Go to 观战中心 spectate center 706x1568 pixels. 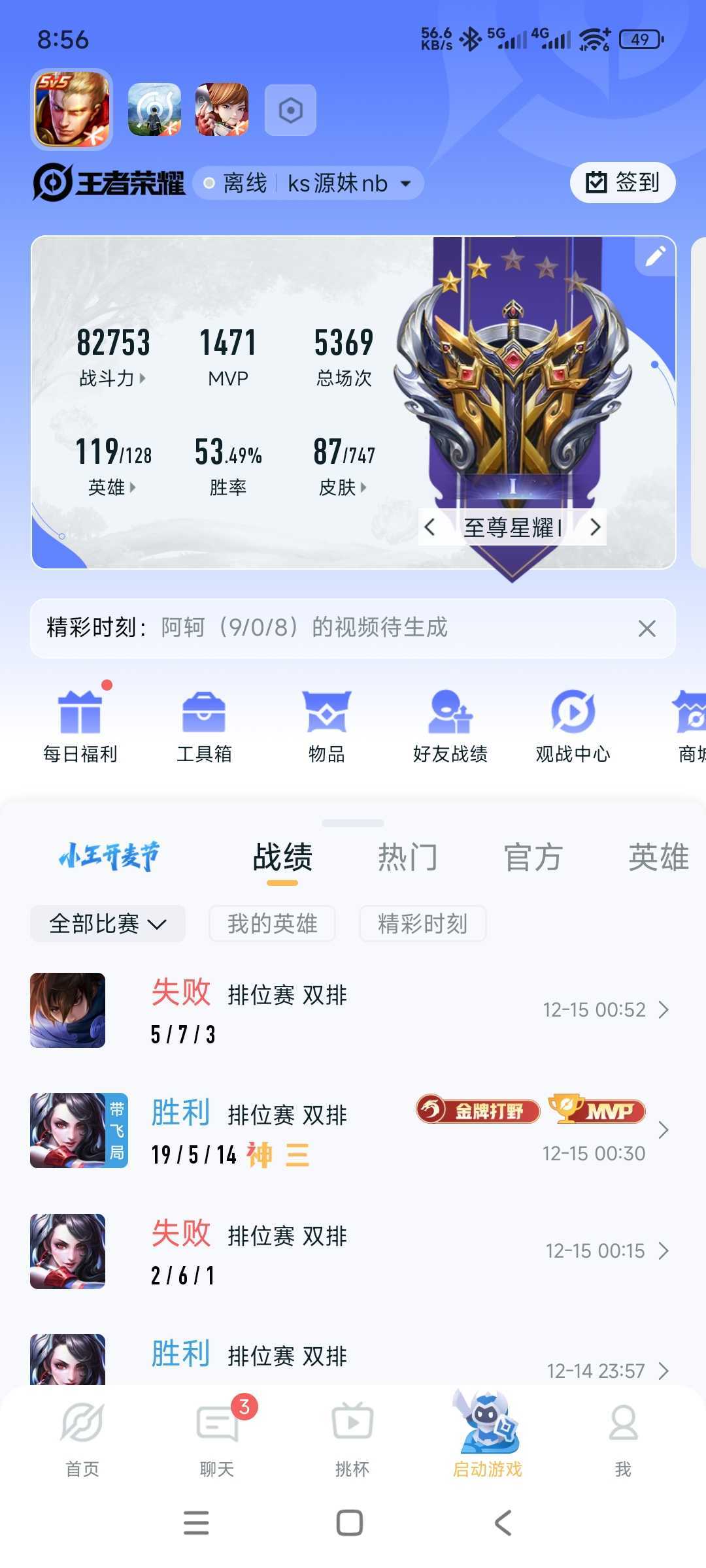tap(573, 727)
